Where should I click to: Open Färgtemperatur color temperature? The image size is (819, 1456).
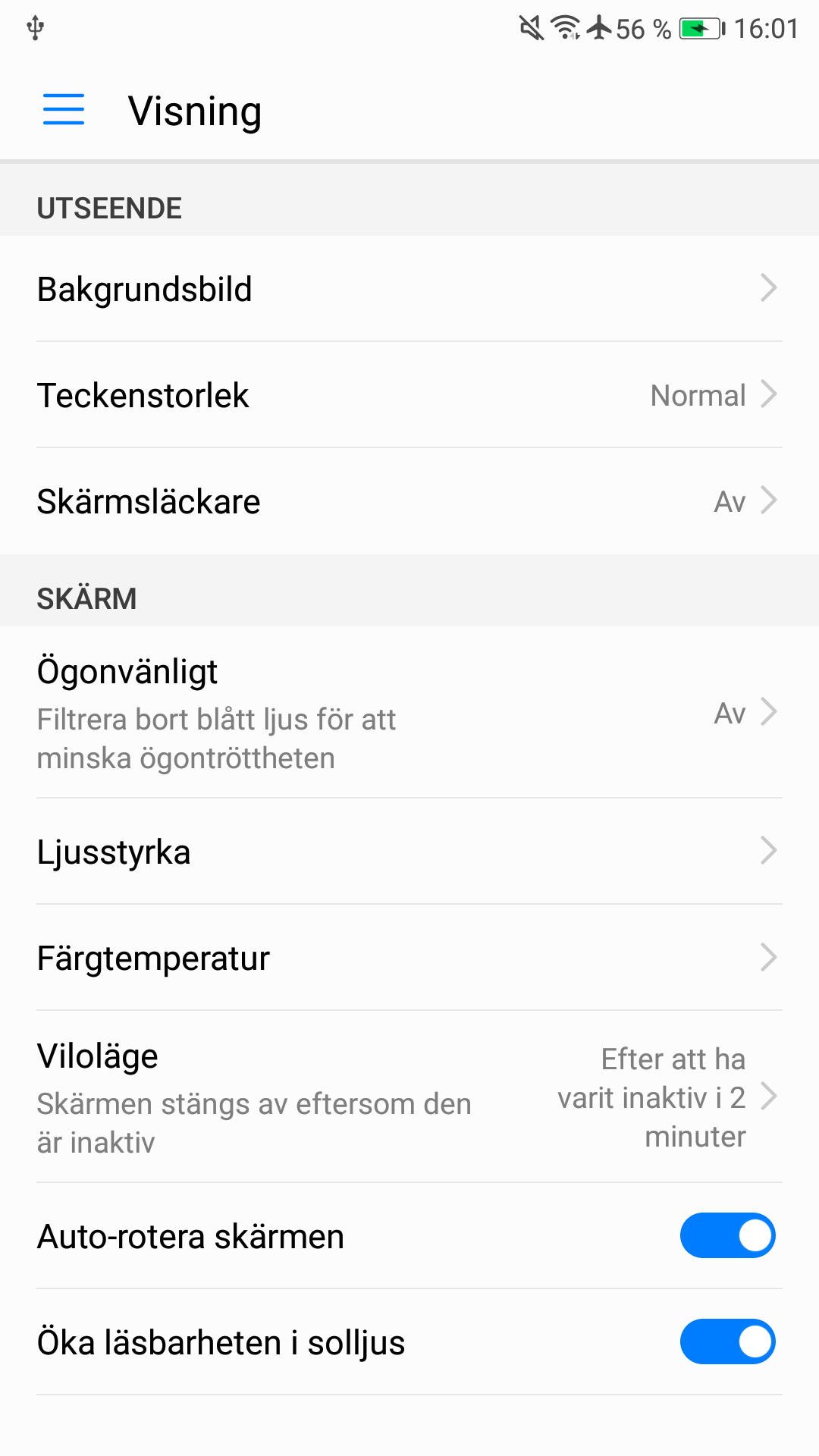(409, 958)
